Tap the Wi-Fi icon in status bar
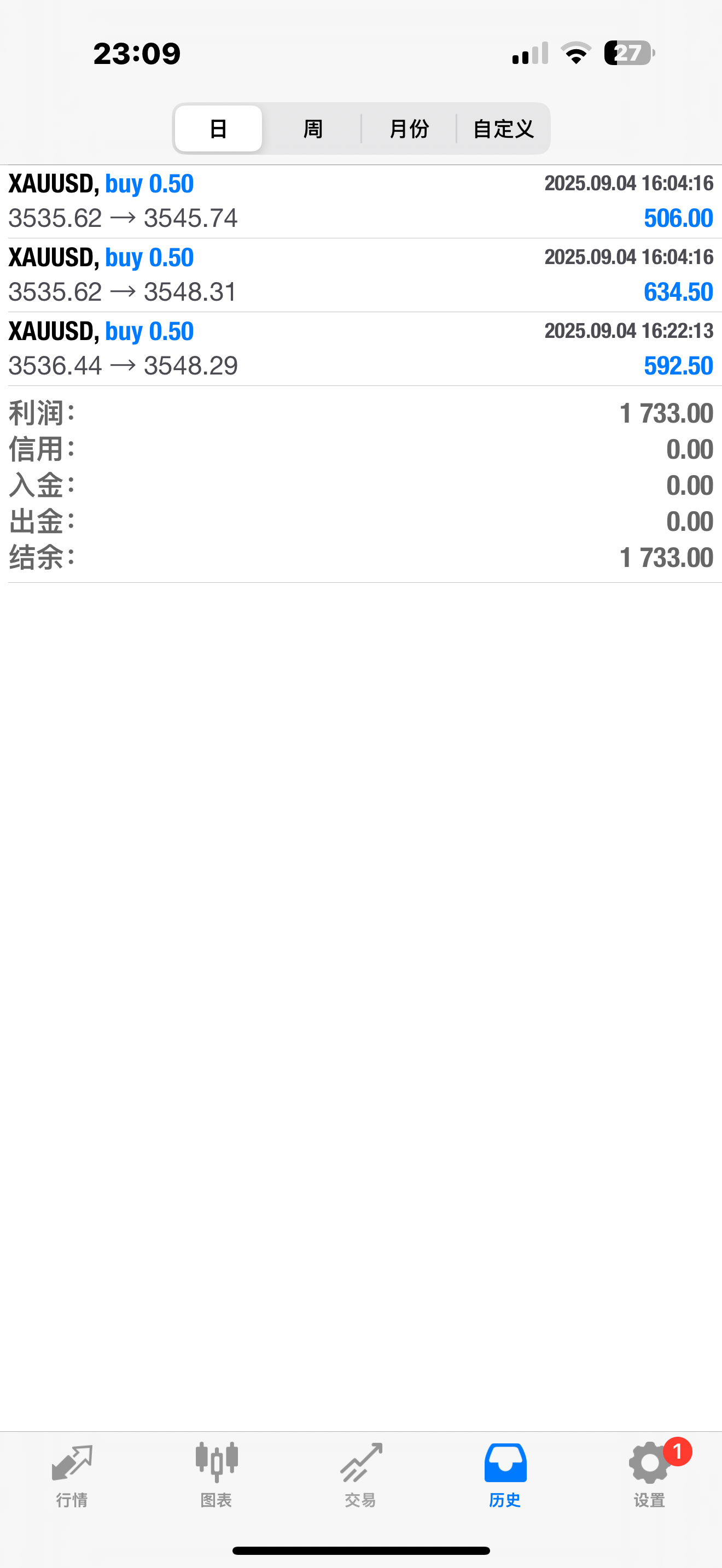The height and width of the screenshot is (1568, 722). [x=575, y=54]
